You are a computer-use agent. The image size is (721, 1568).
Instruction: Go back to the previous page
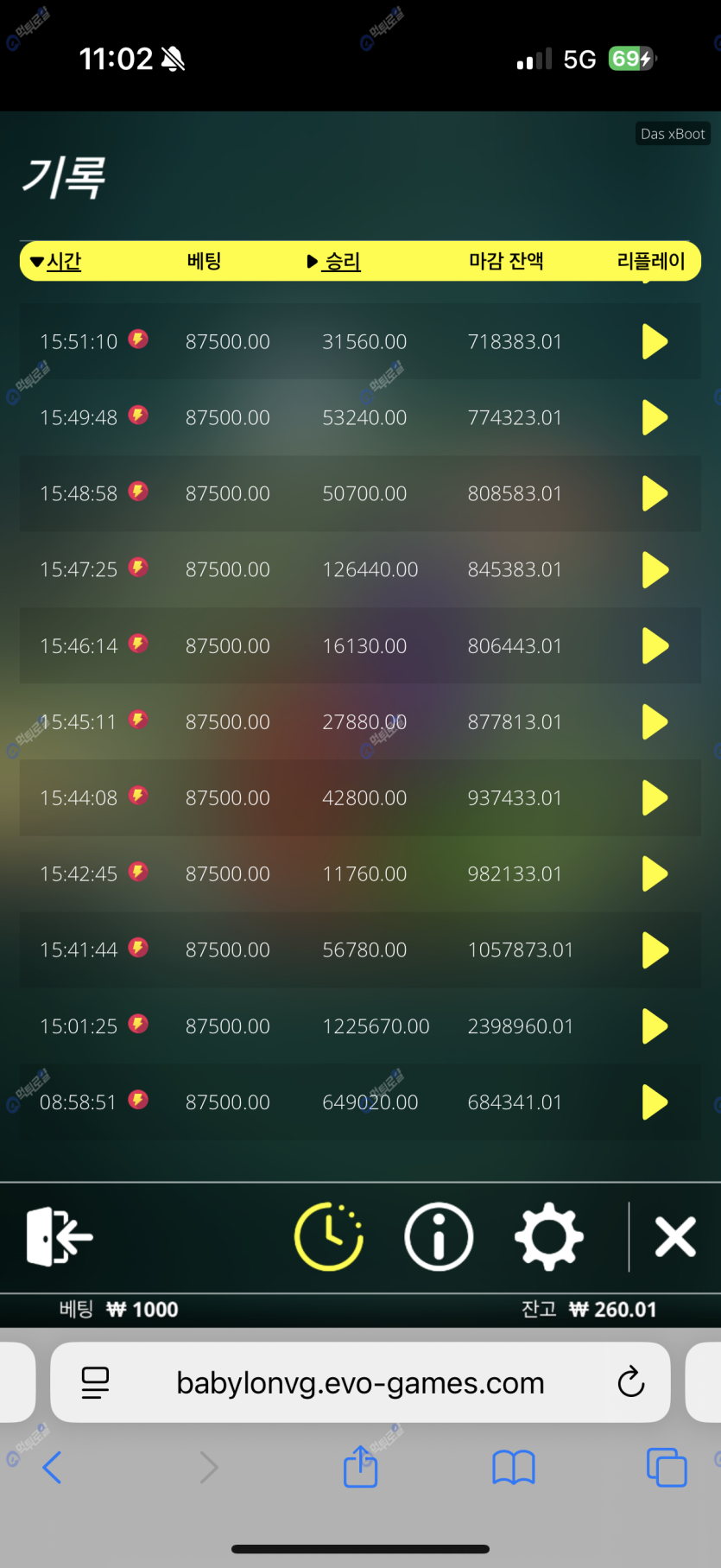53,1467
